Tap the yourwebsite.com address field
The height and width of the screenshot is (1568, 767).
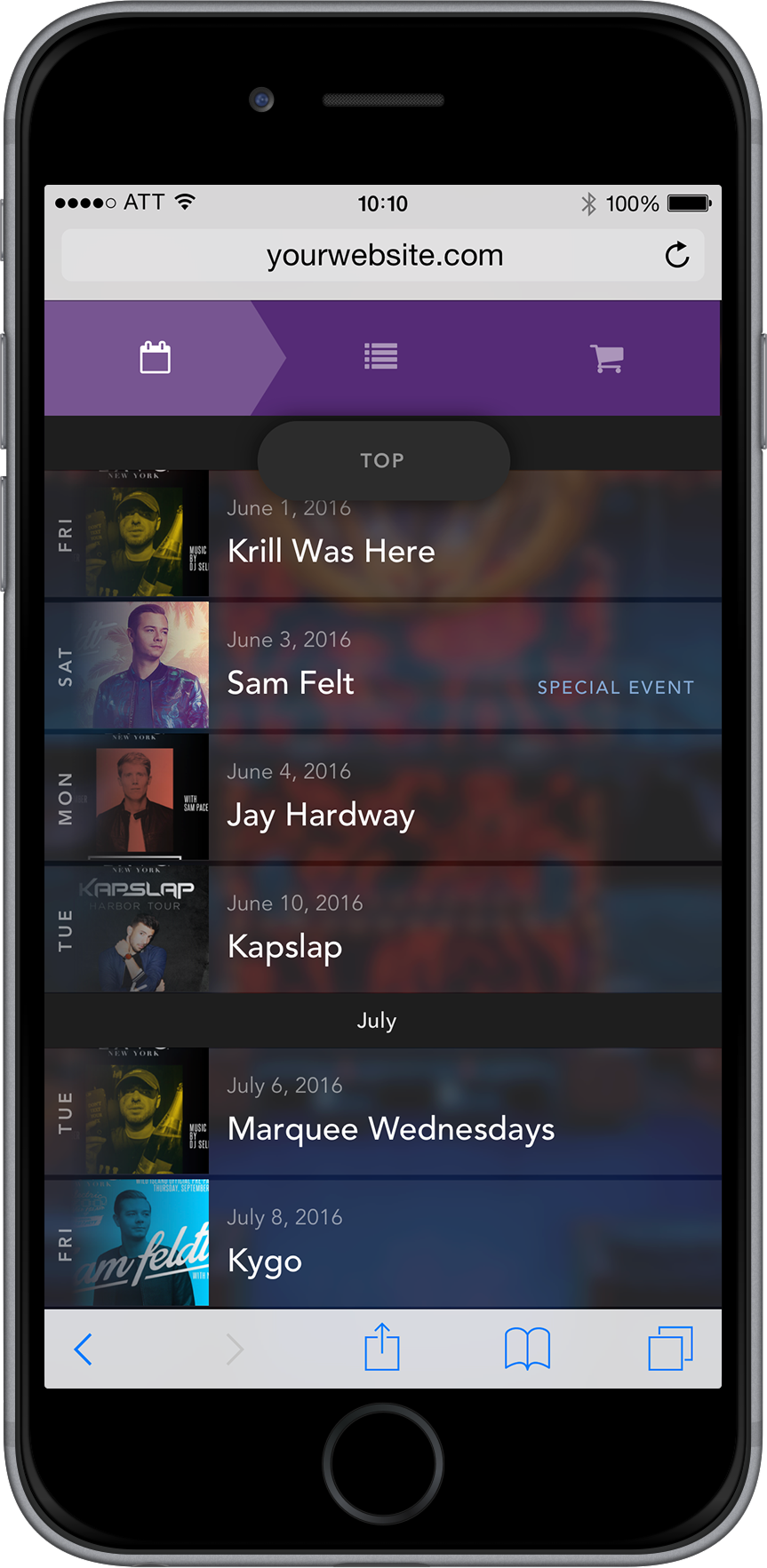[x=384, y=256]
